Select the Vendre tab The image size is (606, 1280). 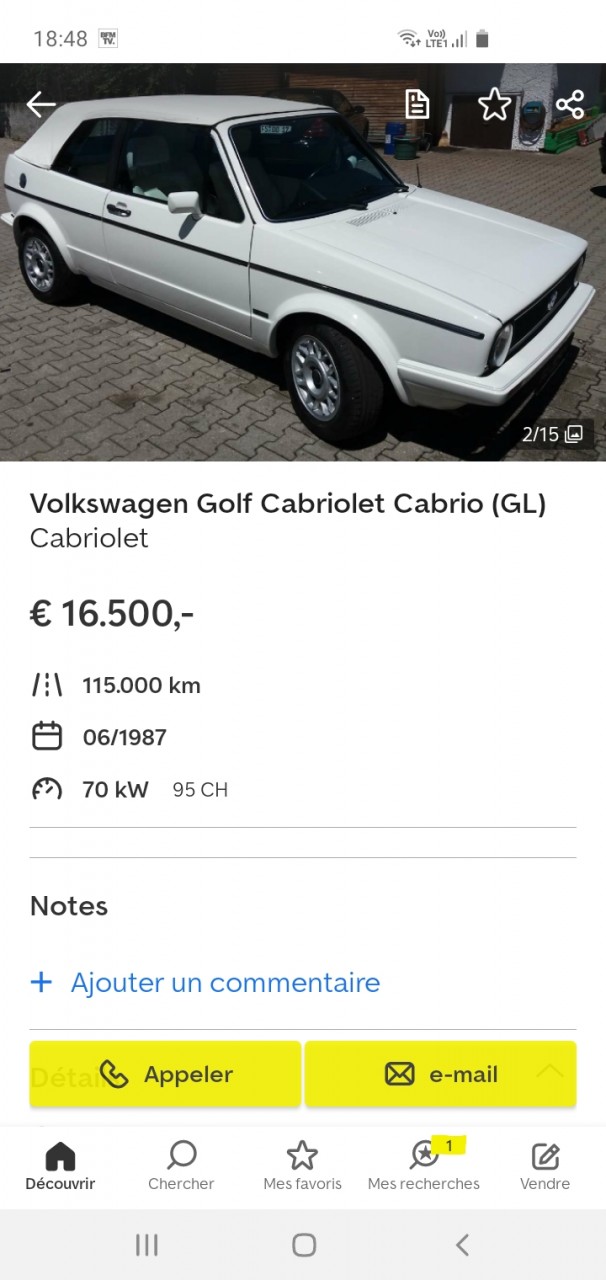click(x=545, y=1166)
